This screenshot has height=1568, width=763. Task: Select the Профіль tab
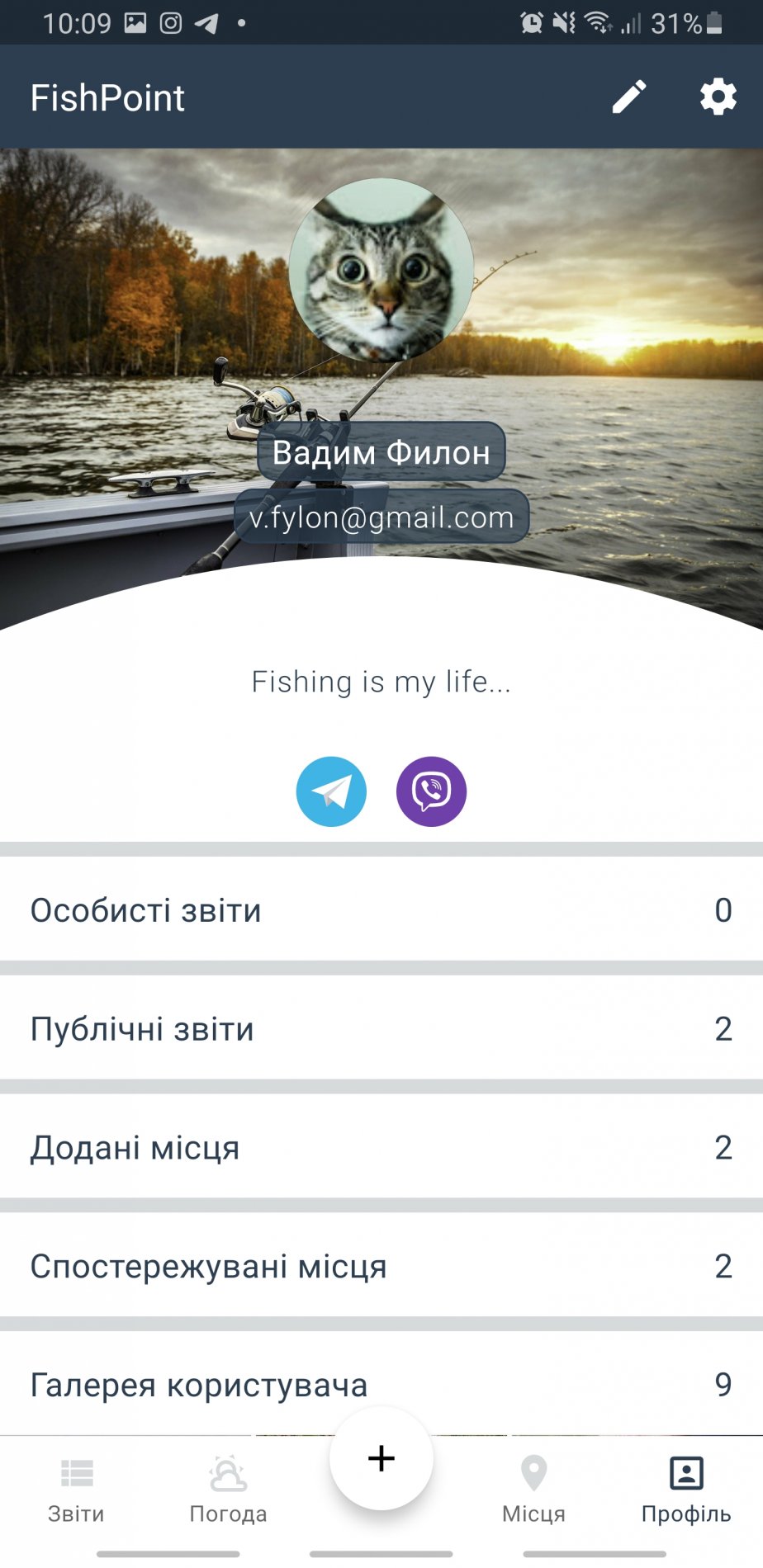pyautogui.click(x=686, y=1488)
